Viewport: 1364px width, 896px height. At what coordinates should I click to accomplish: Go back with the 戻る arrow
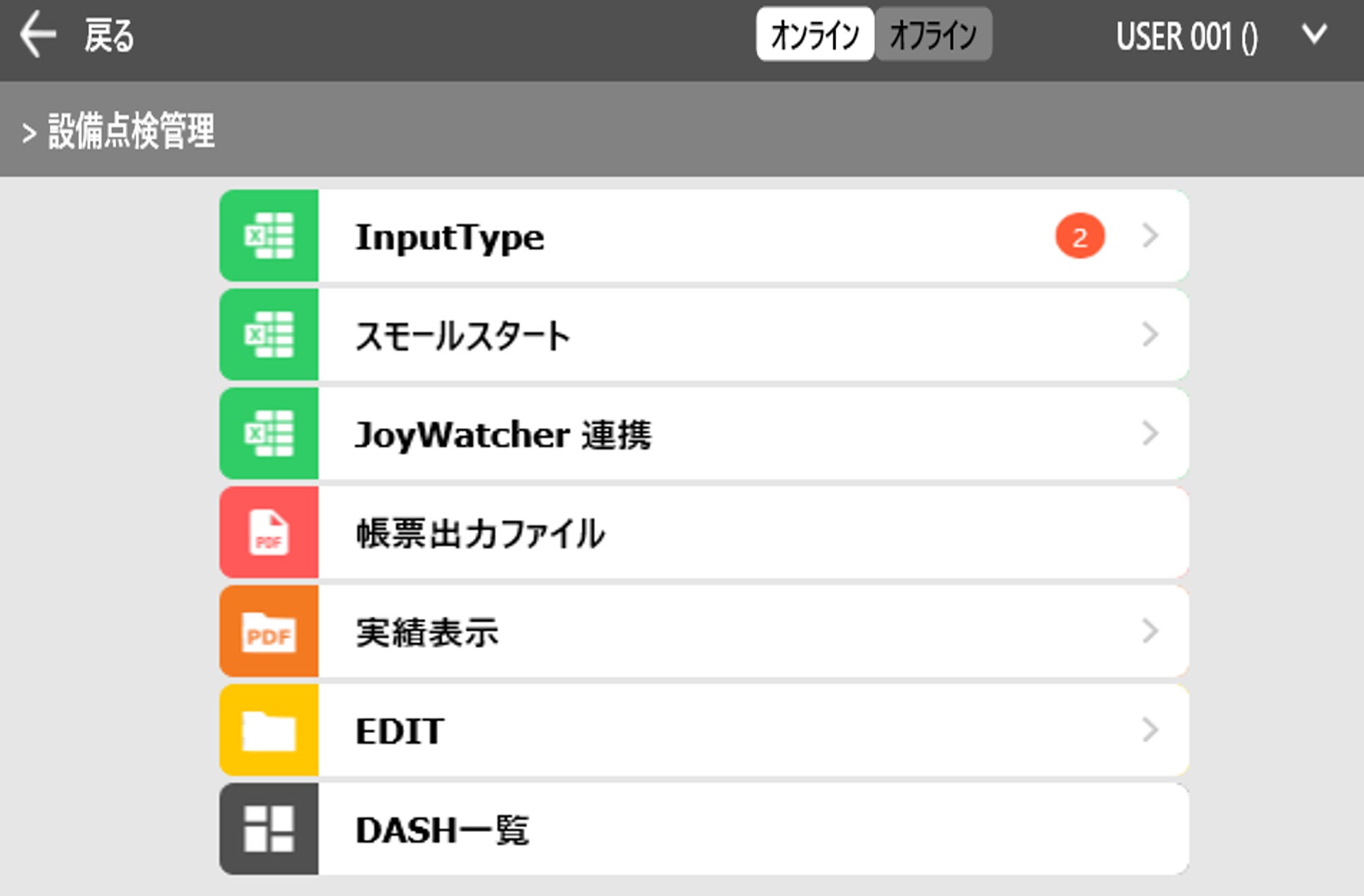38,35
